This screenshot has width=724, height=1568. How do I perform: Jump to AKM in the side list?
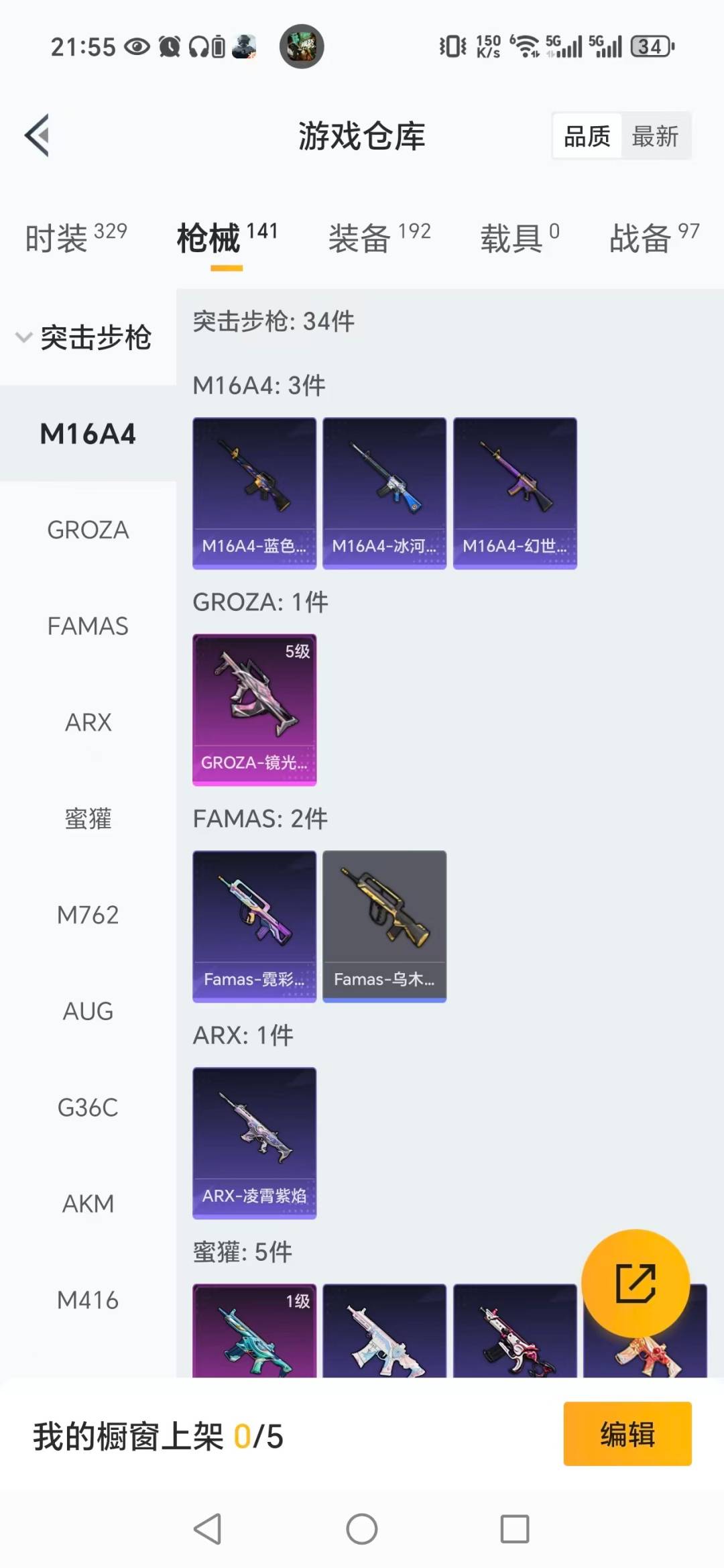pos(88,1204)
